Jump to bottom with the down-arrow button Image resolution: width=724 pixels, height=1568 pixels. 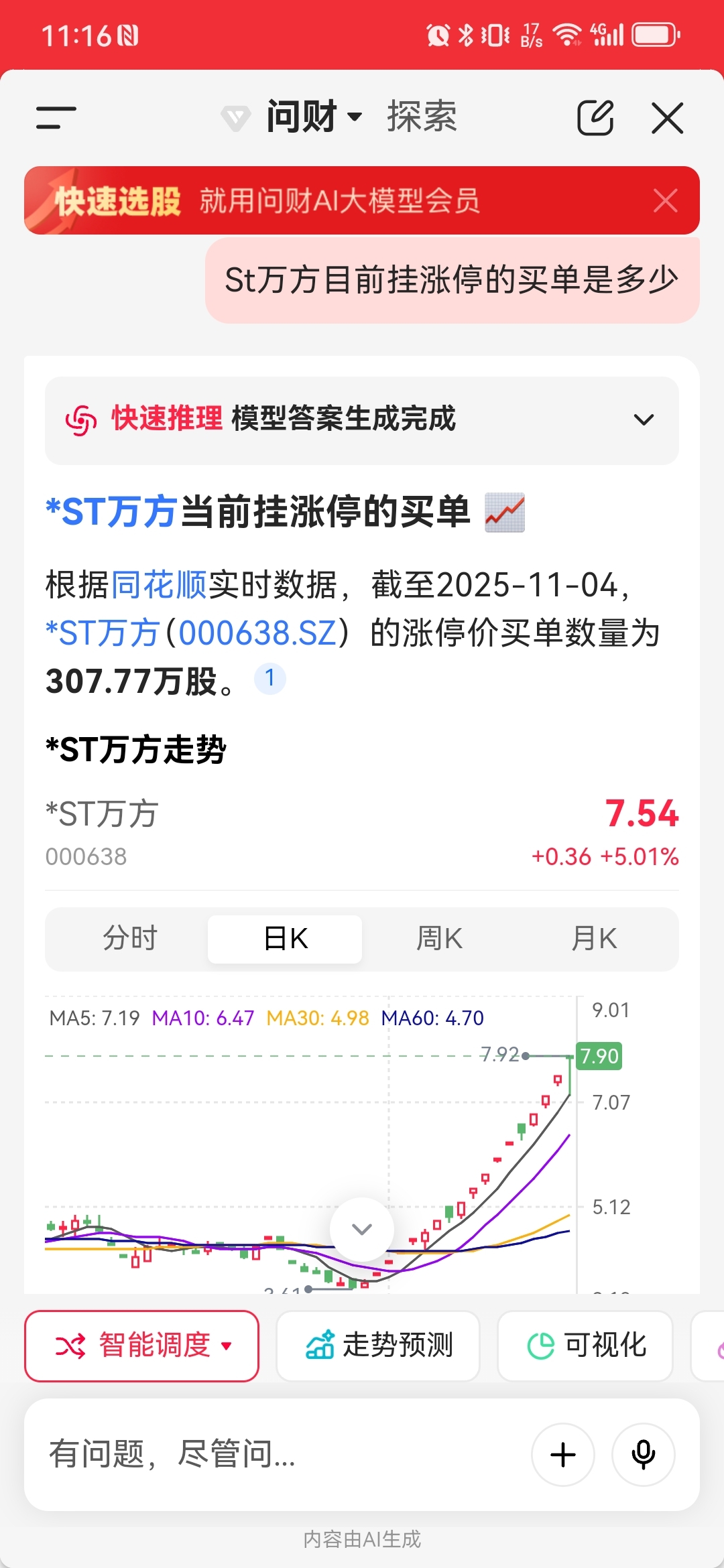[362, 1229]
